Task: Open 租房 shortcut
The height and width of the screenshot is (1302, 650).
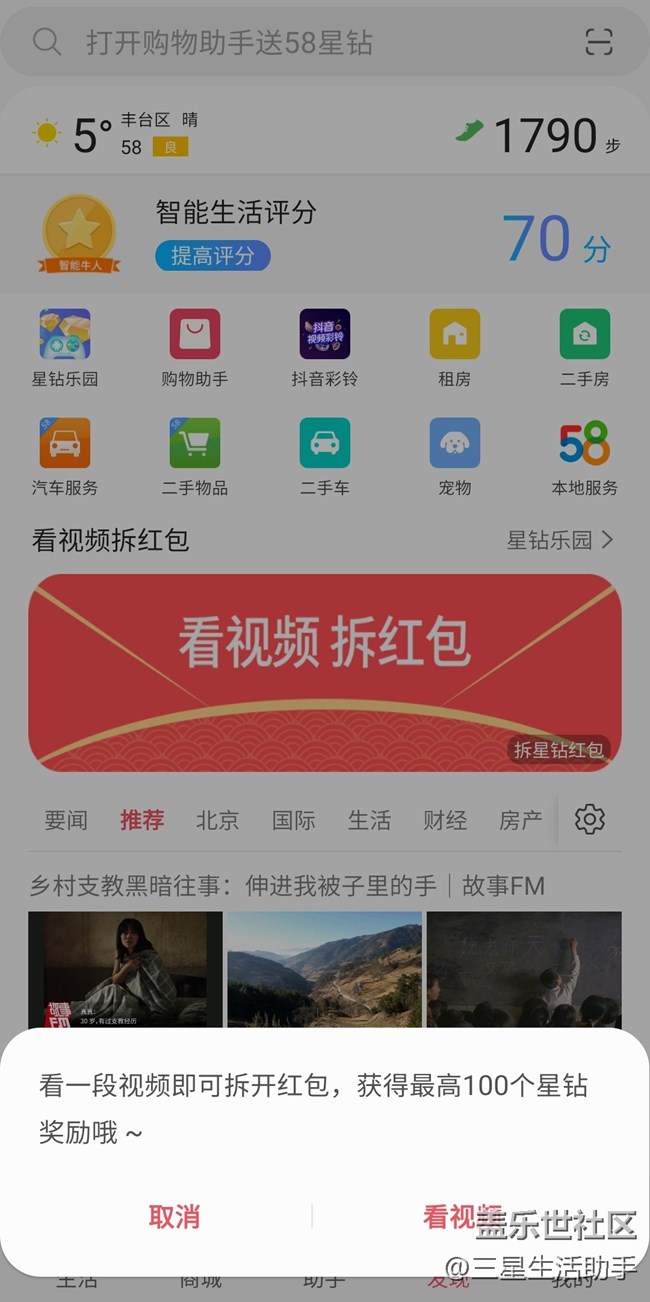Action: point(454,346)
